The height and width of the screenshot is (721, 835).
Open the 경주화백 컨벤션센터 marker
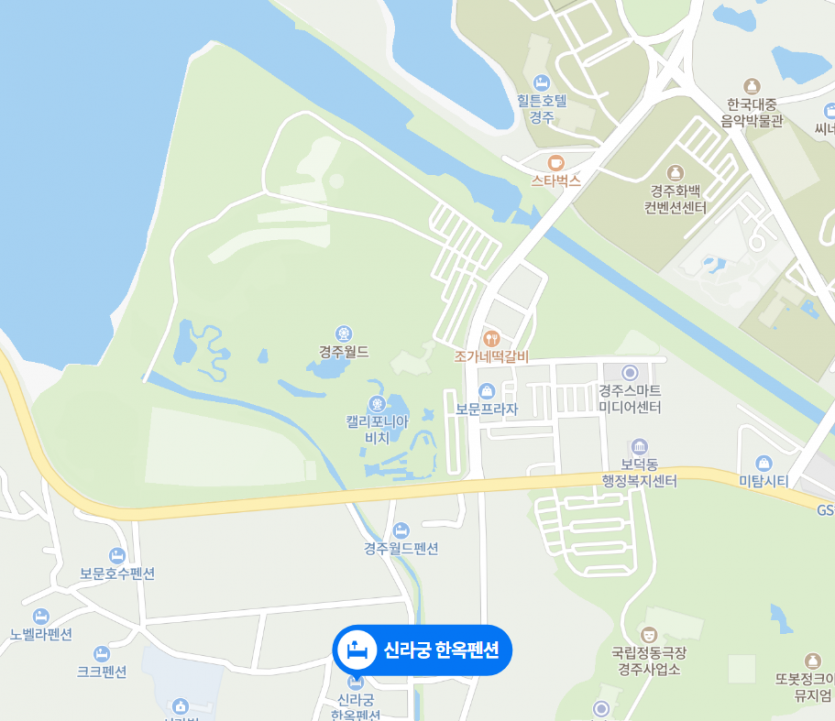pos(676,173)
